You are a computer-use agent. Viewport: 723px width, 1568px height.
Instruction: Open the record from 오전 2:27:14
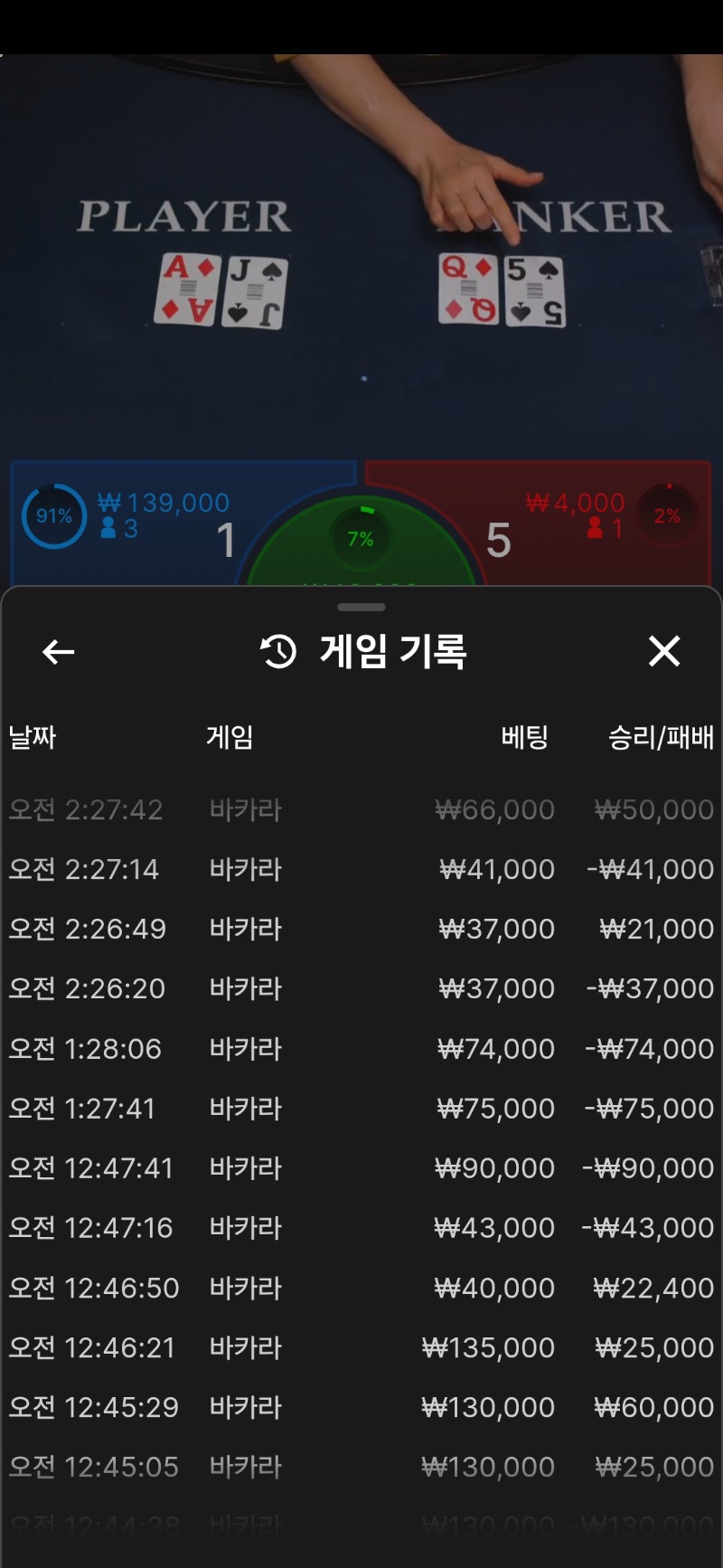pyautogui.click(x=361, y=869)
